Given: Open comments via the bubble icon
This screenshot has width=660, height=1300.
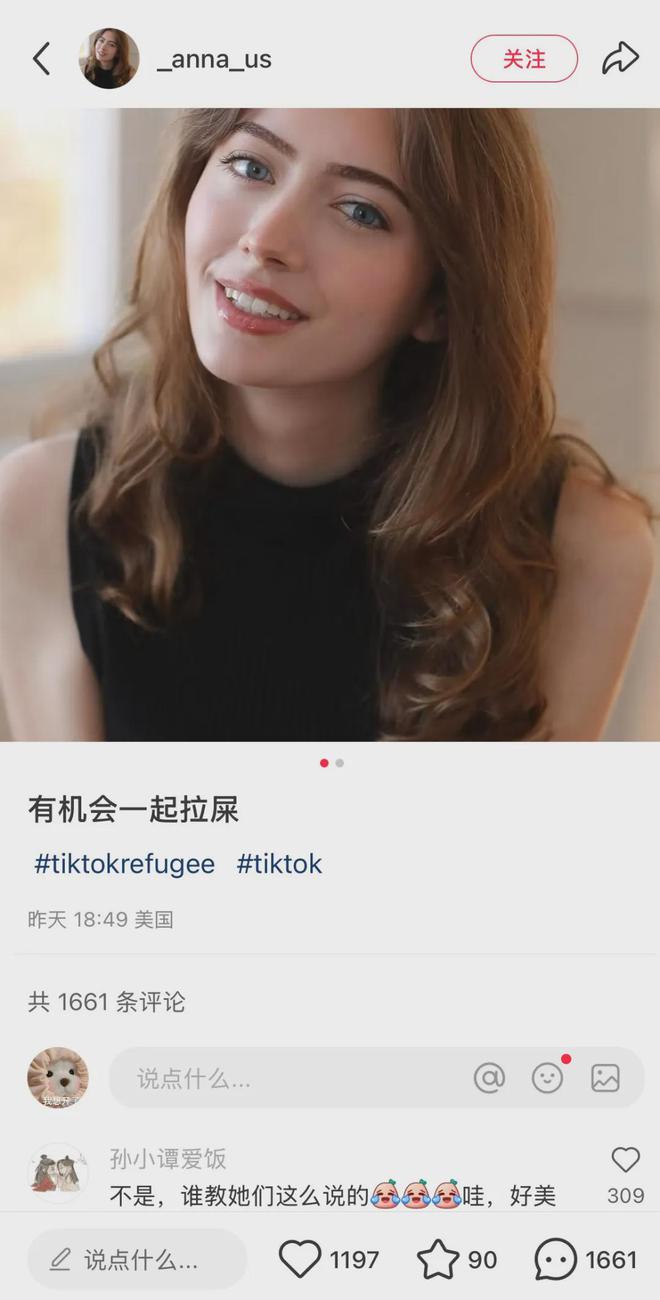Looking at the screenshot, I should pyautogui.click(x=555, y=1260).
